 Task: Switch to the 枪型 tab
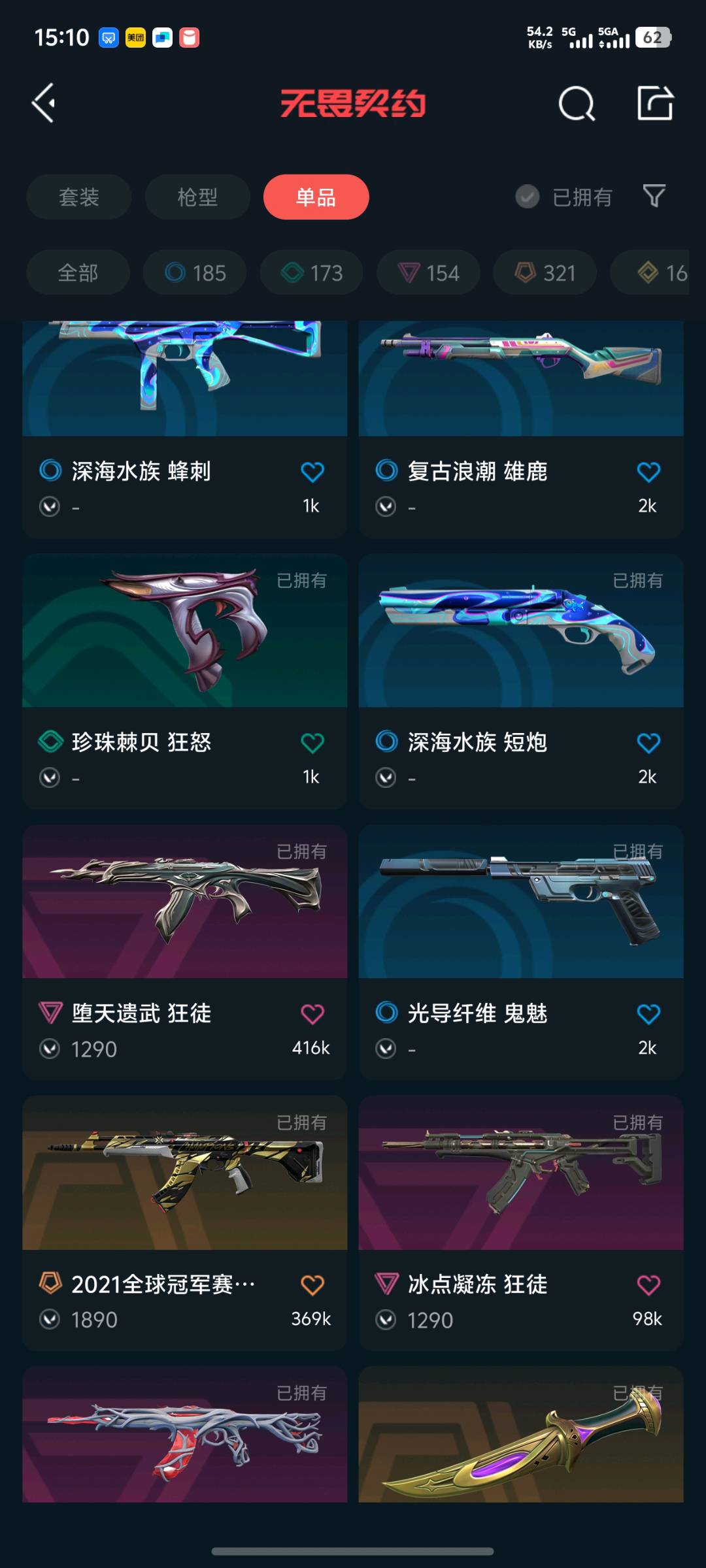tap(197, 197)
